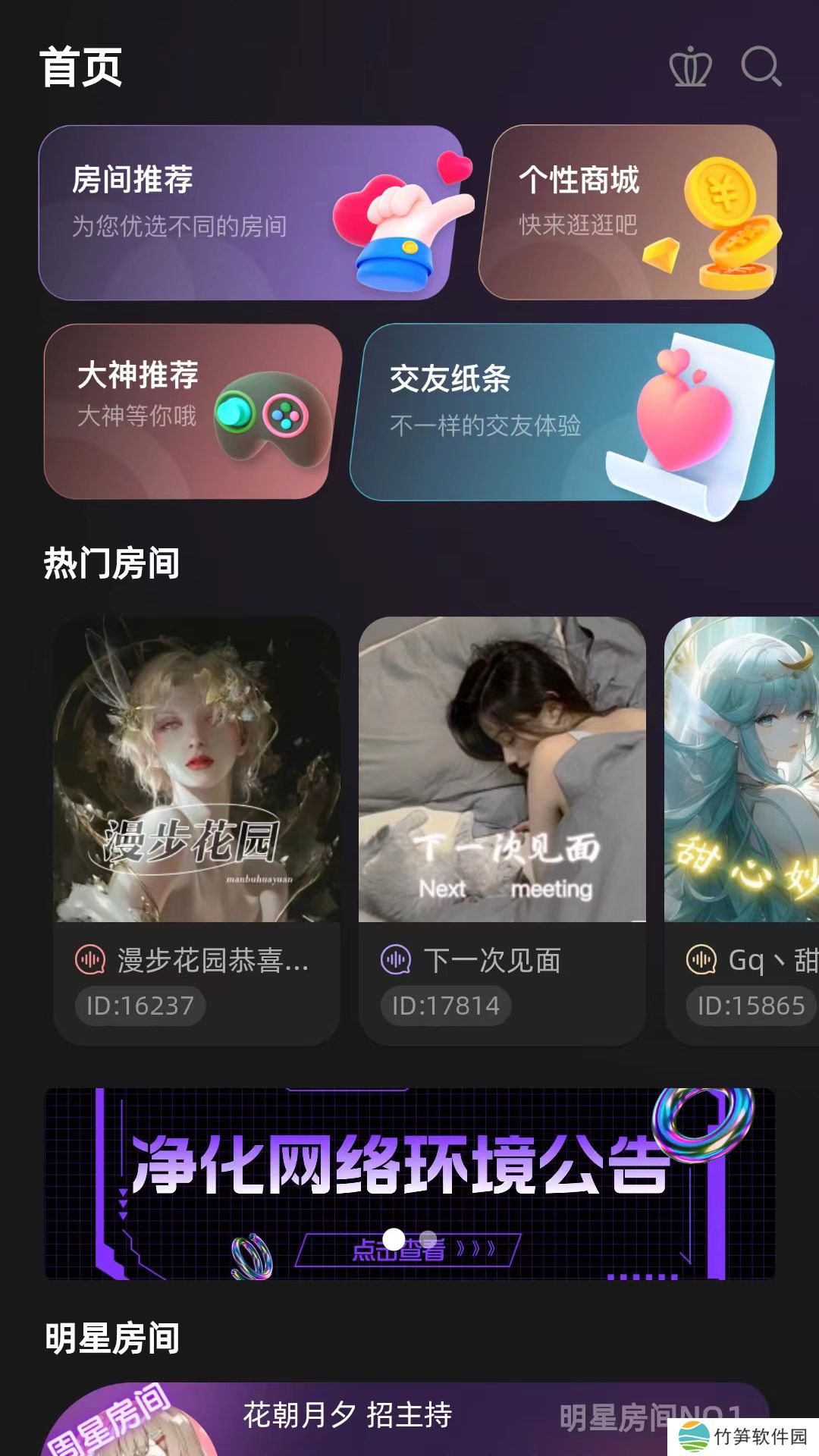Screen dimensions: 819x1456
Task: Enter room 下一次见面 ID:17814
Action: click(x=502, y=830)
